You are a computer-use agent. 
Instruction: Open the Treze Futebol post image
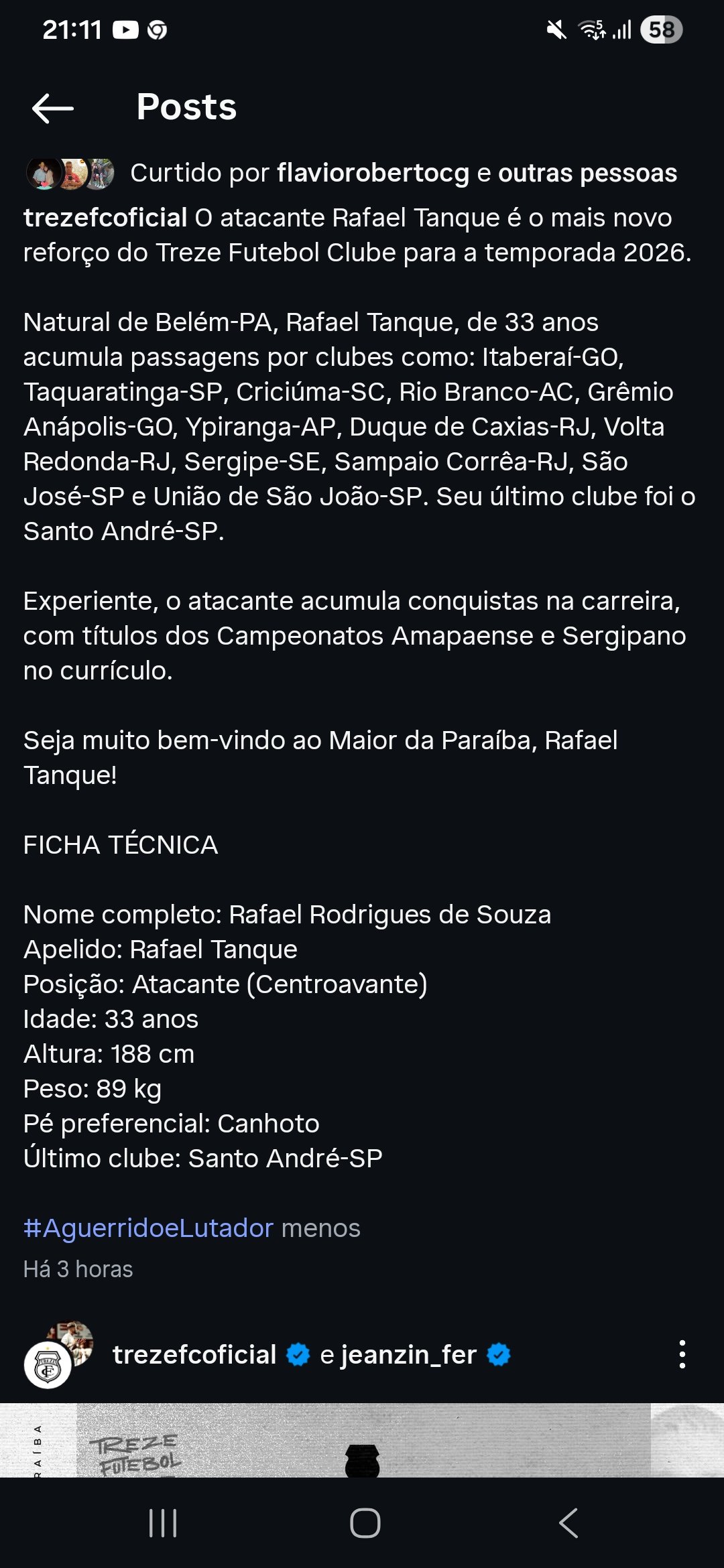[x=362, y=1441]
